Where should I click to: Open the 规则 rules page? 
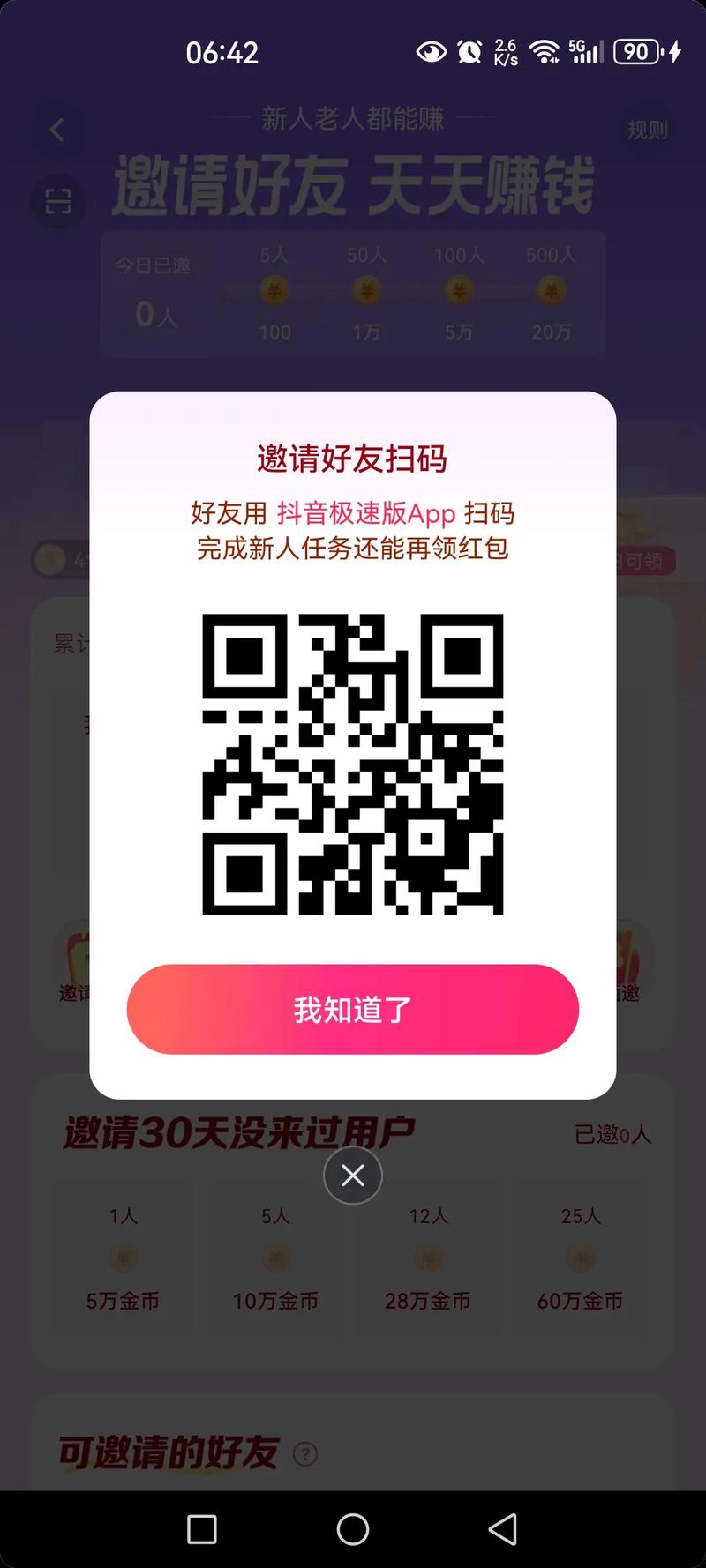(649, 128)
